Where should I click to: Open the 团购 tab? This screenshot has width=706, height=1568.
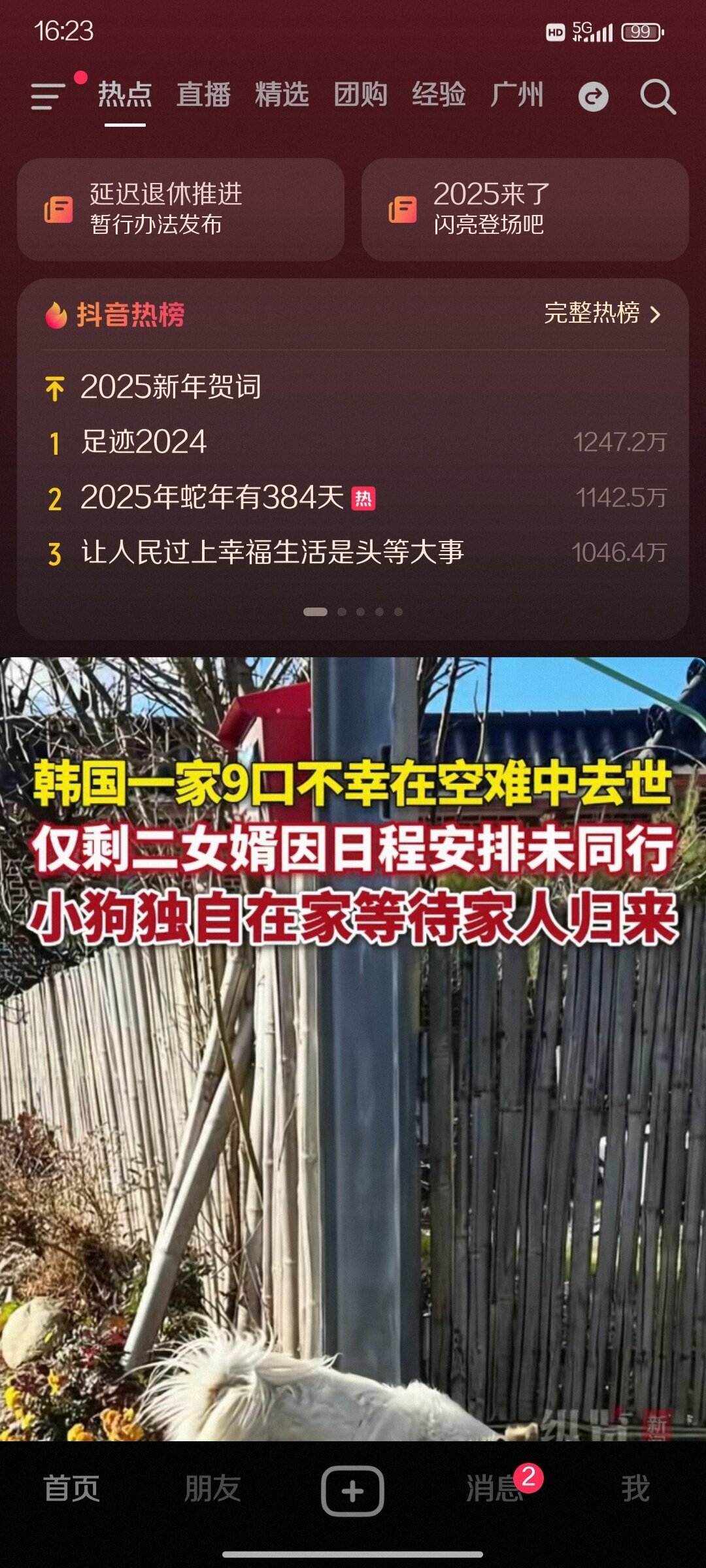pyautogui.click(x=360, y=95)
